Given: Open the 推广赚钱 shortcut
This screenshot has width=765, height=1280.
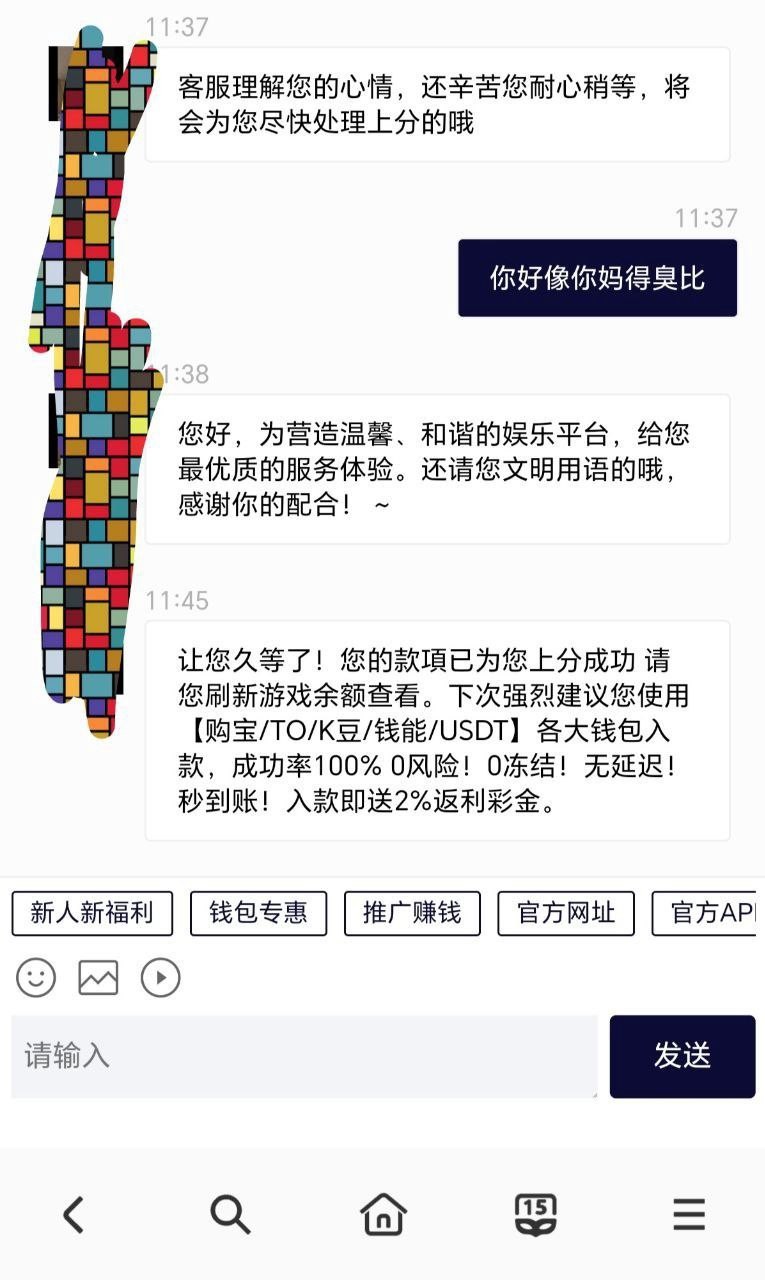Looking at the screenshot, I should coord(412,913).
